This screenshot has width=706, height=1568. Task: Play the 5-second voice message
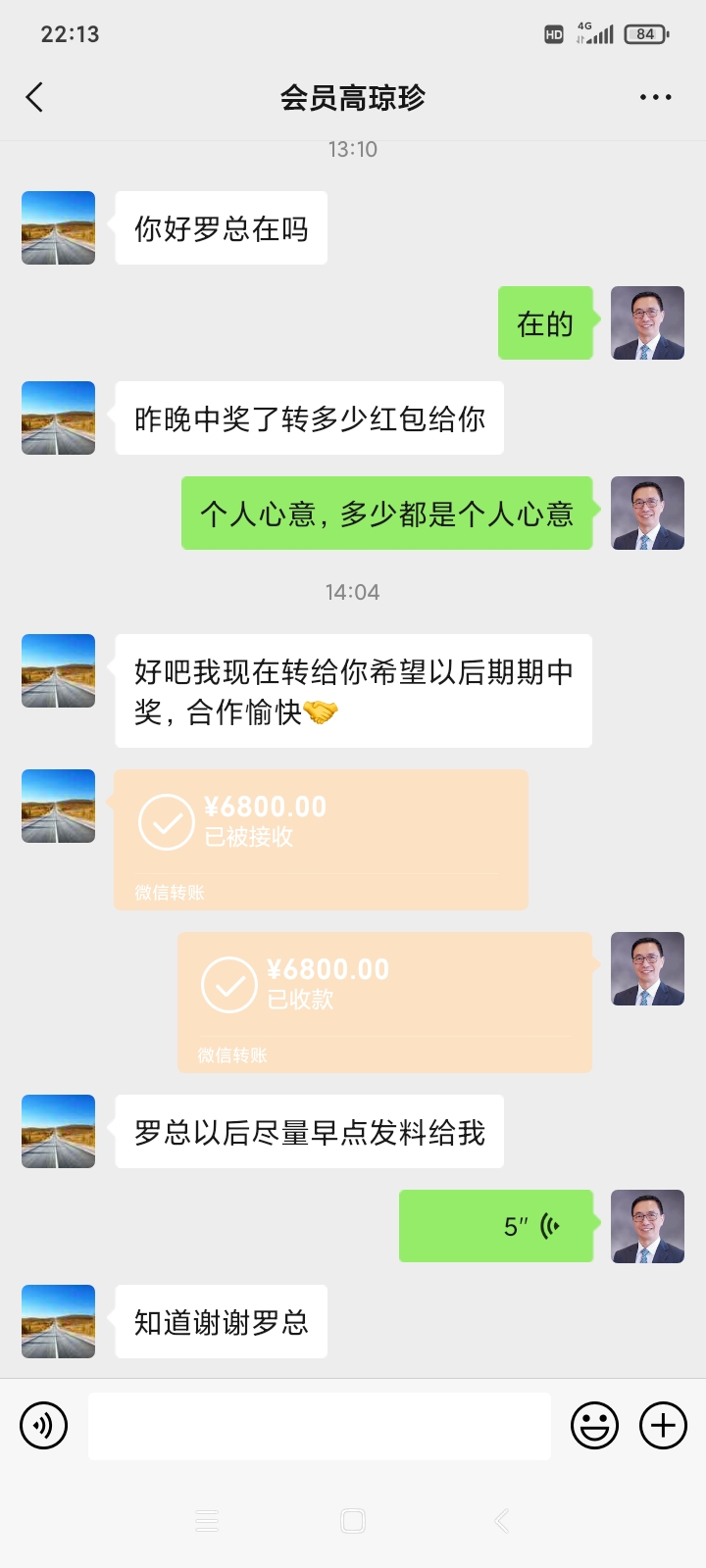[496, 1226]
